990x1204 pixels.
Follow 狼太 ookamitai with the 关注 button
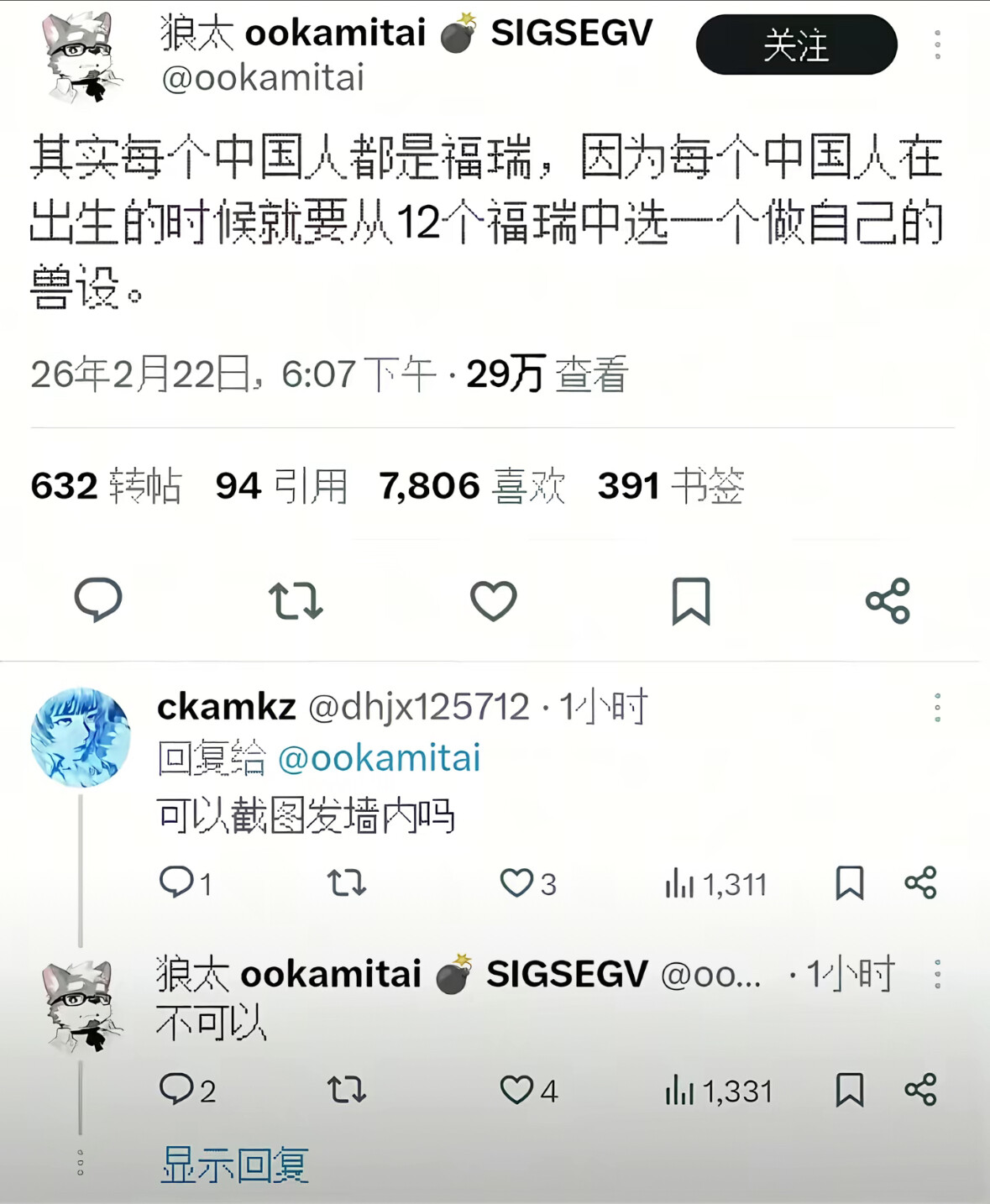pos(795,44)
